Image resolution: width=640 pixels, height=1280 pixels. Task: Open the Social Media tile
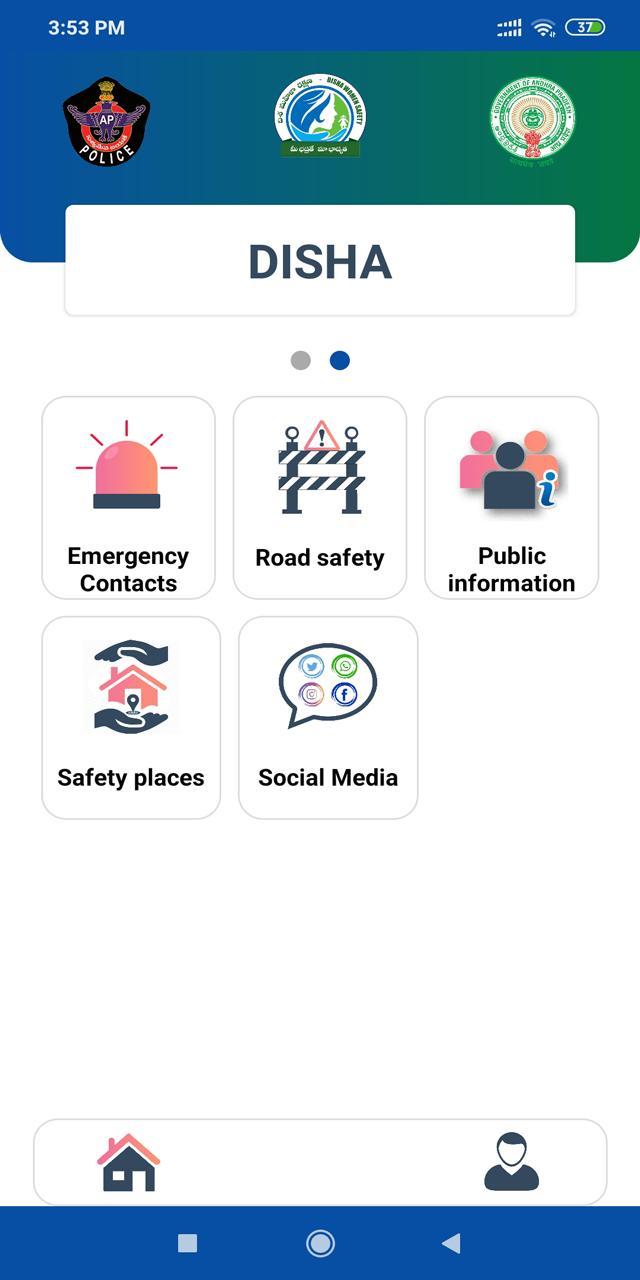(328, 718)
